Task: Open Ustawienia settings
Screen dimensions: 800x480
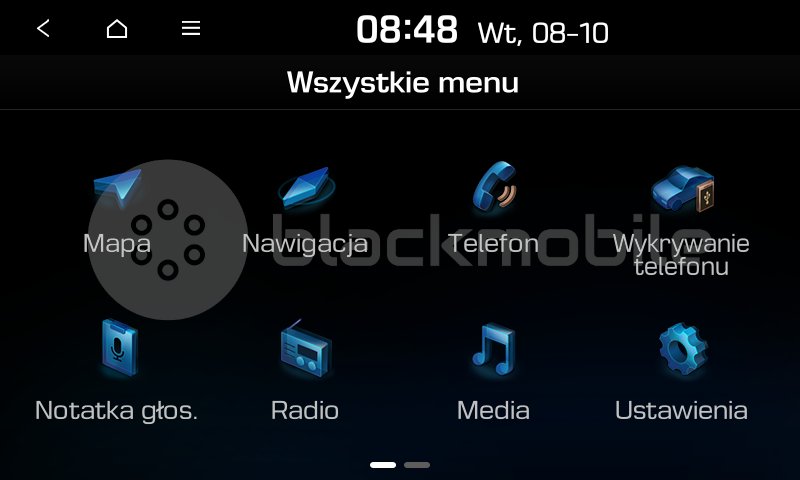Action: pos(681,370)
